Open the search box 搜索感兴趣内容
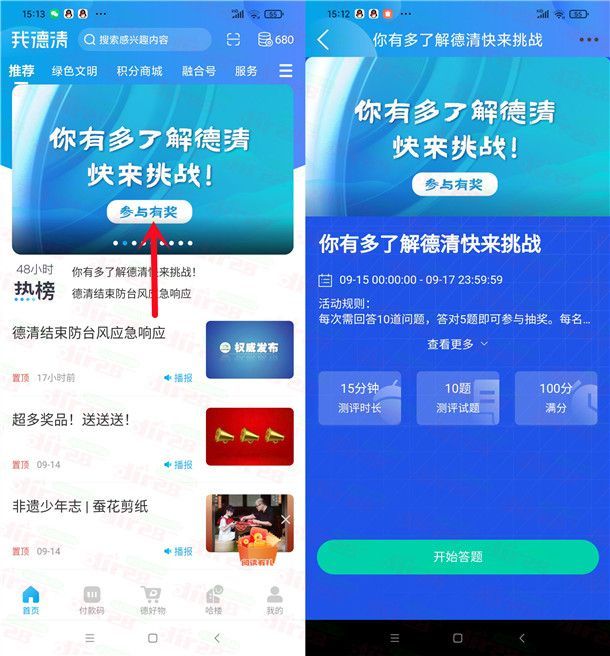 (x=145, y=40)
